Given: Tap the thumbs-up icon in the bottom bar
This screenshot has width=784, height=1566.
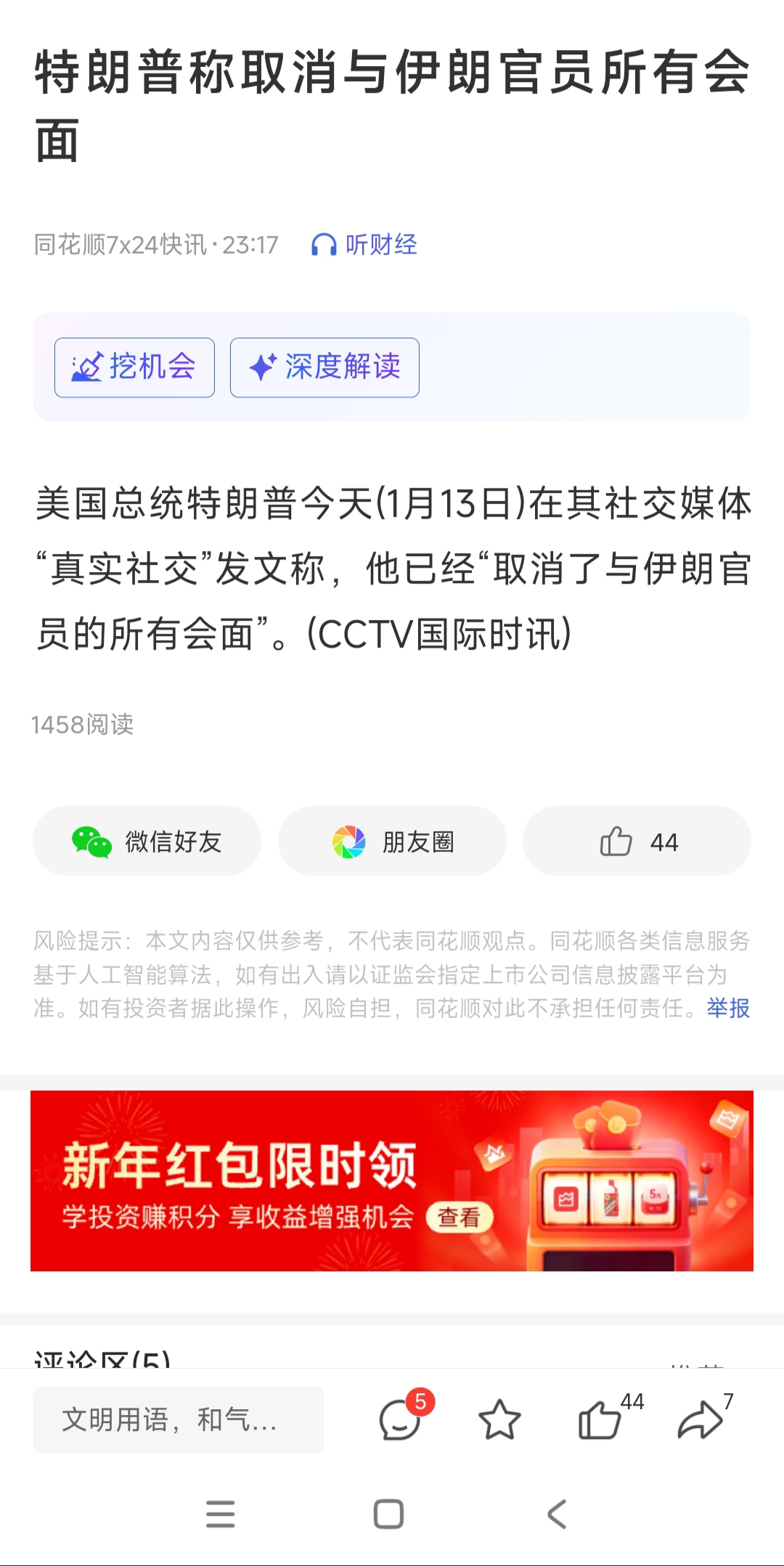Looking at the screenshot, I should (x=600, y=1419).
